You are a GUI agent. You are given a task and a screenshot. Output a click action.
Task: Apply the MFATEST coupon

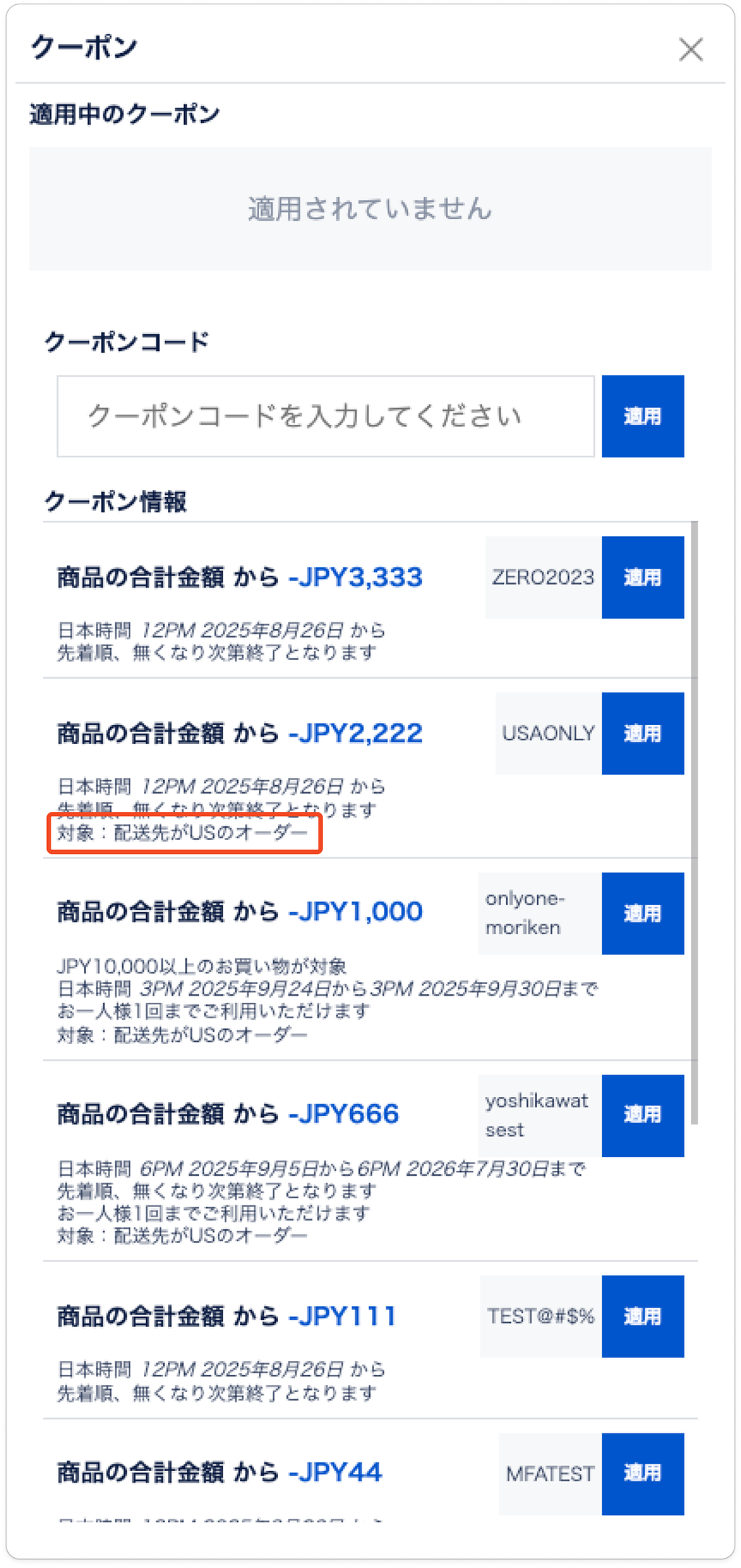(x=643, y=1474)
